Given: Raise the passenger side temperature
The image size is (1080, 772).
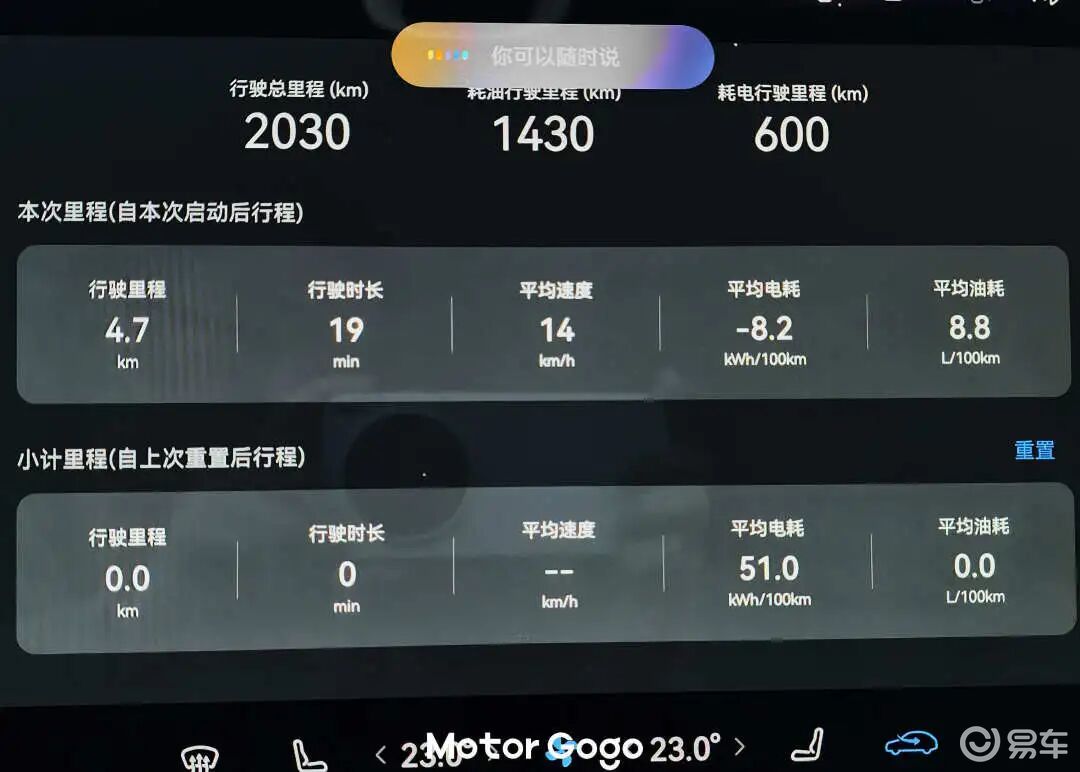Looking at the screenshot, I should pos(739,746).
